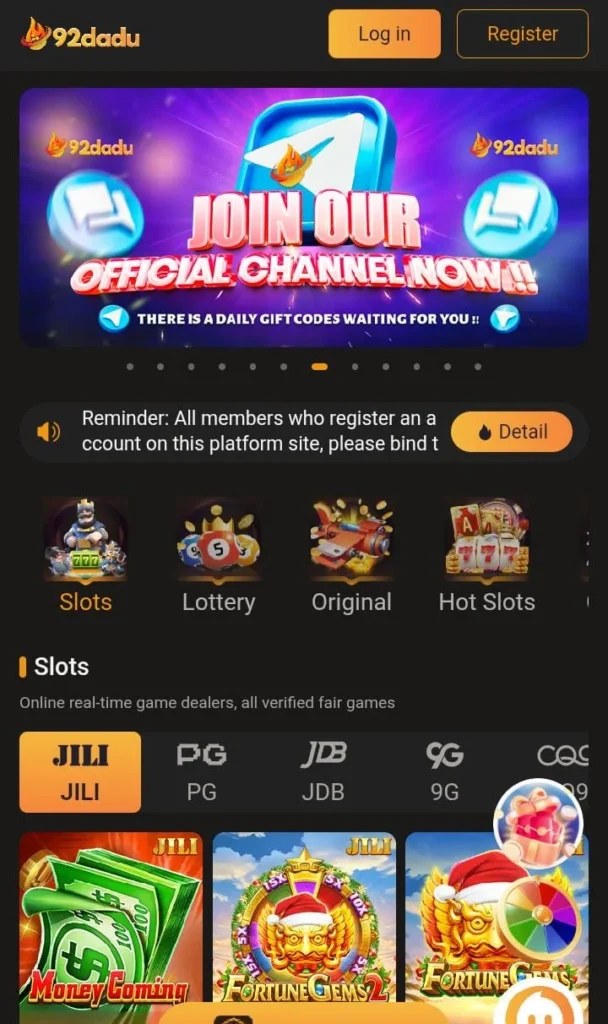
Task: Switch to the Original games category
Action: tap(351, 555)
